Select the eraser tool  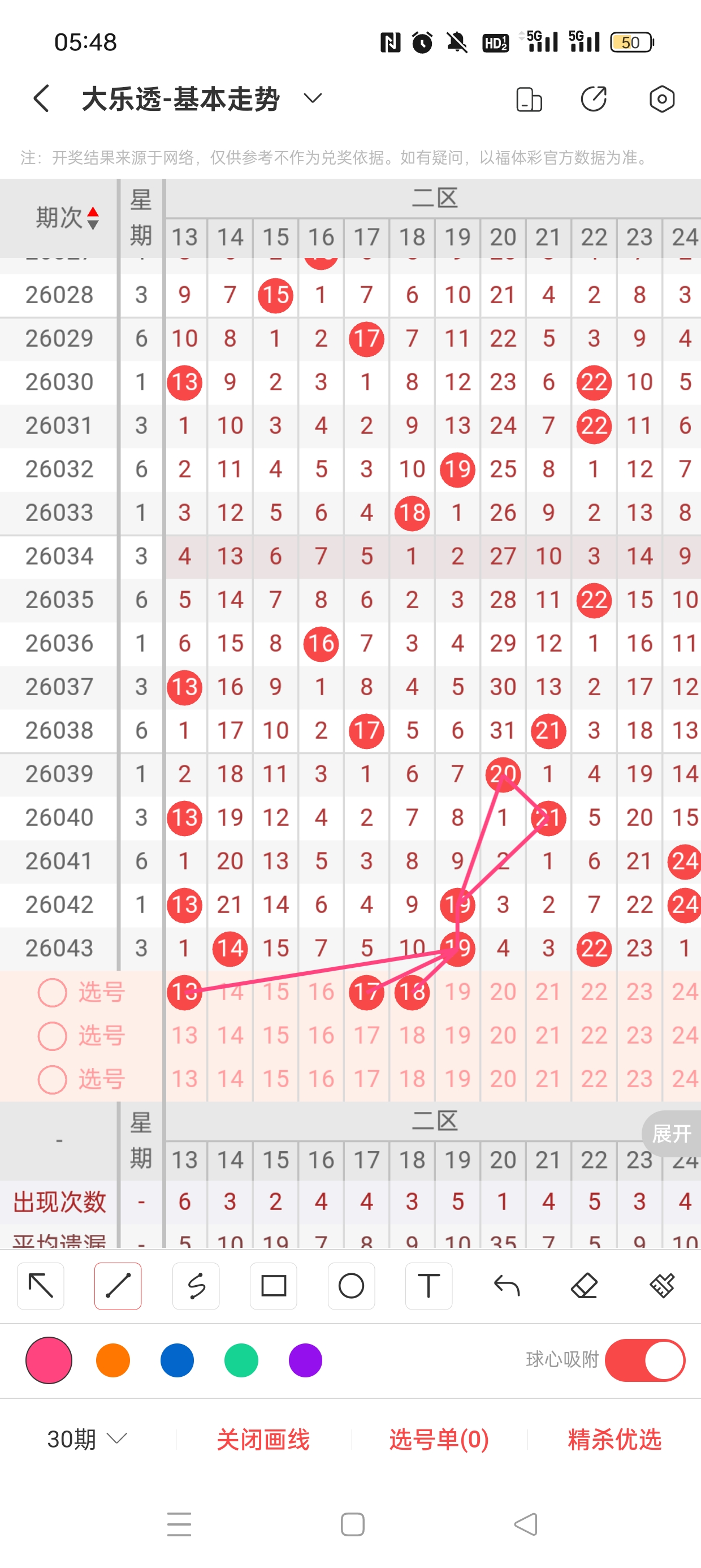point(584,1286)
